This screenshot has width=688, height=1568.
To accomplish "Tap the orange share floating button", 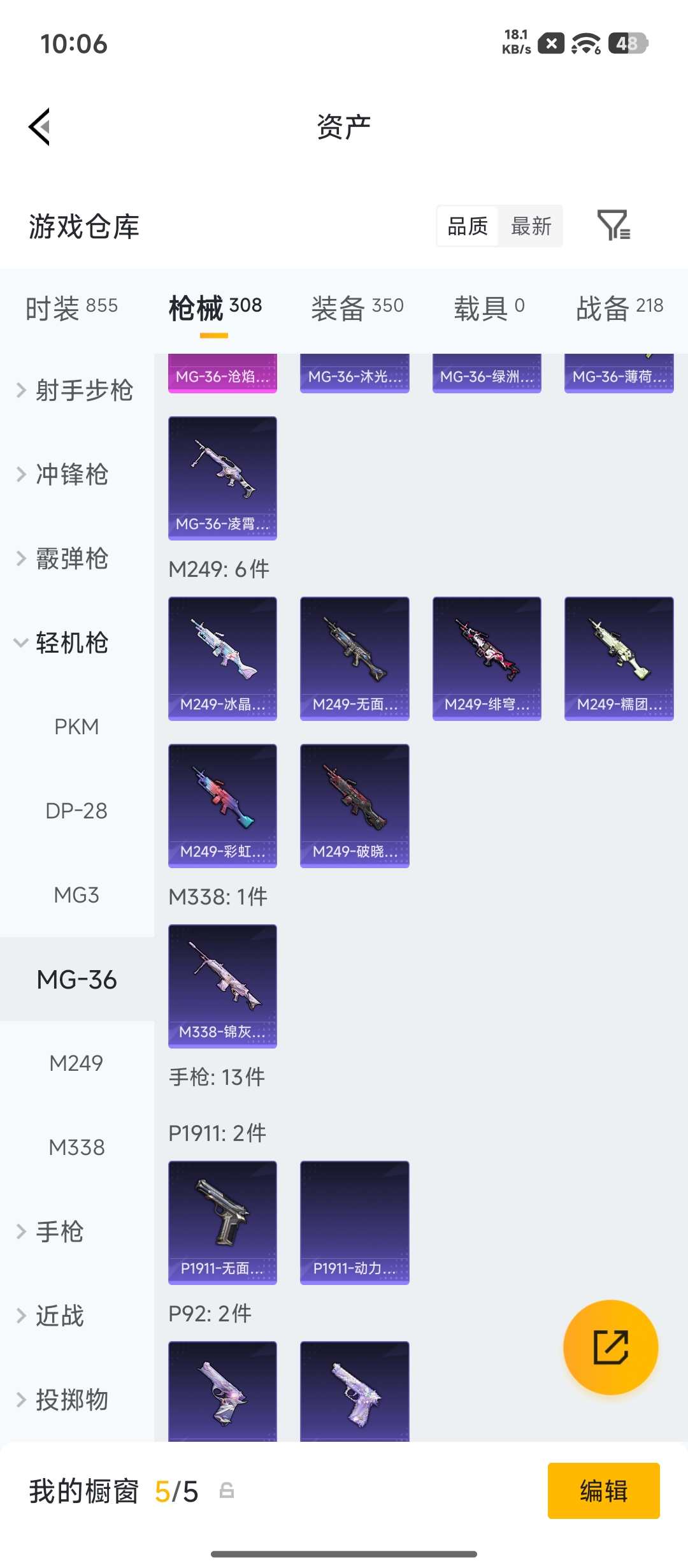I will [x=610, y=1347].
